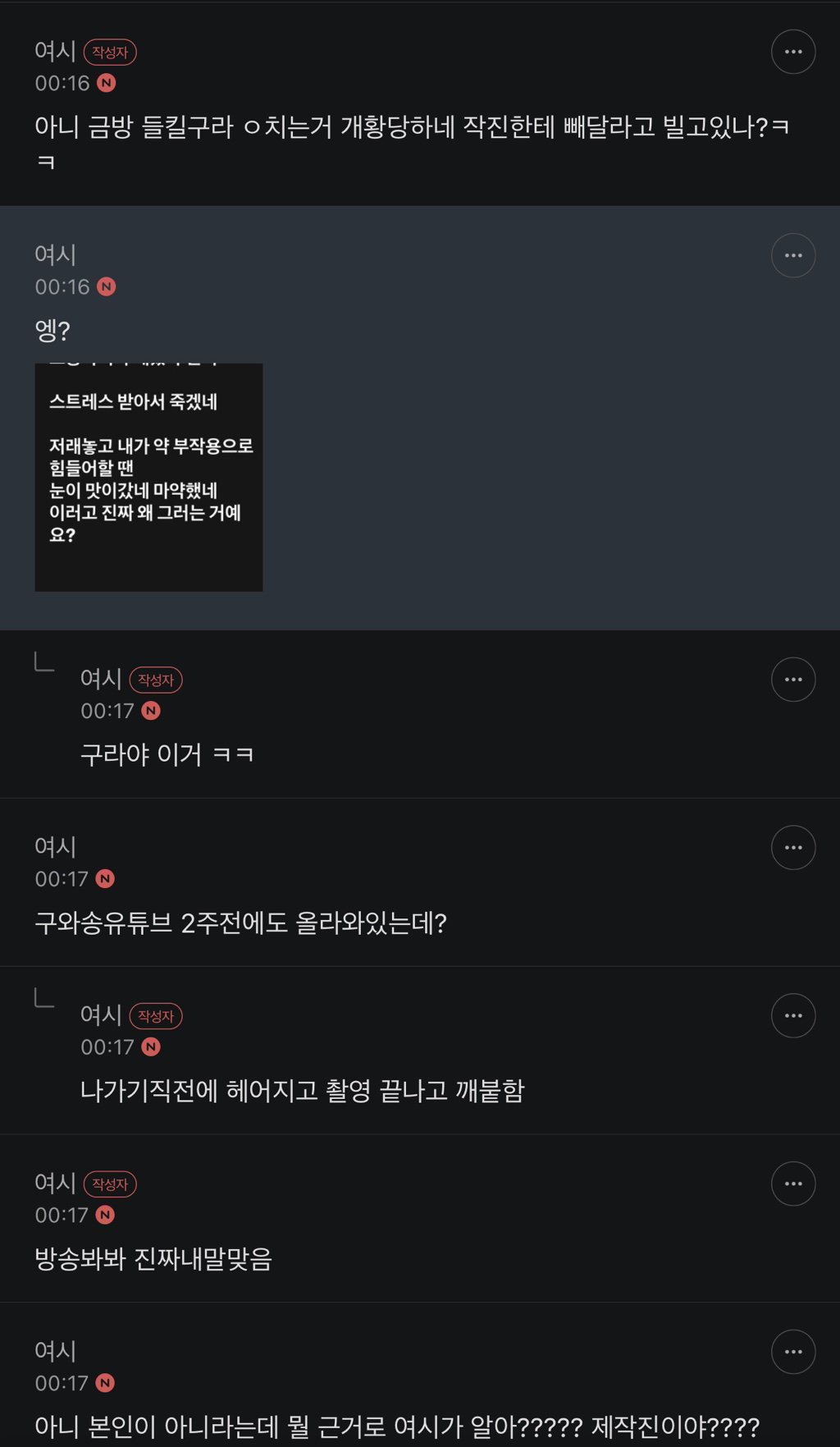Click the red N badge next to 00:16
Screen dimensions: 840x1447
point(105,82)
